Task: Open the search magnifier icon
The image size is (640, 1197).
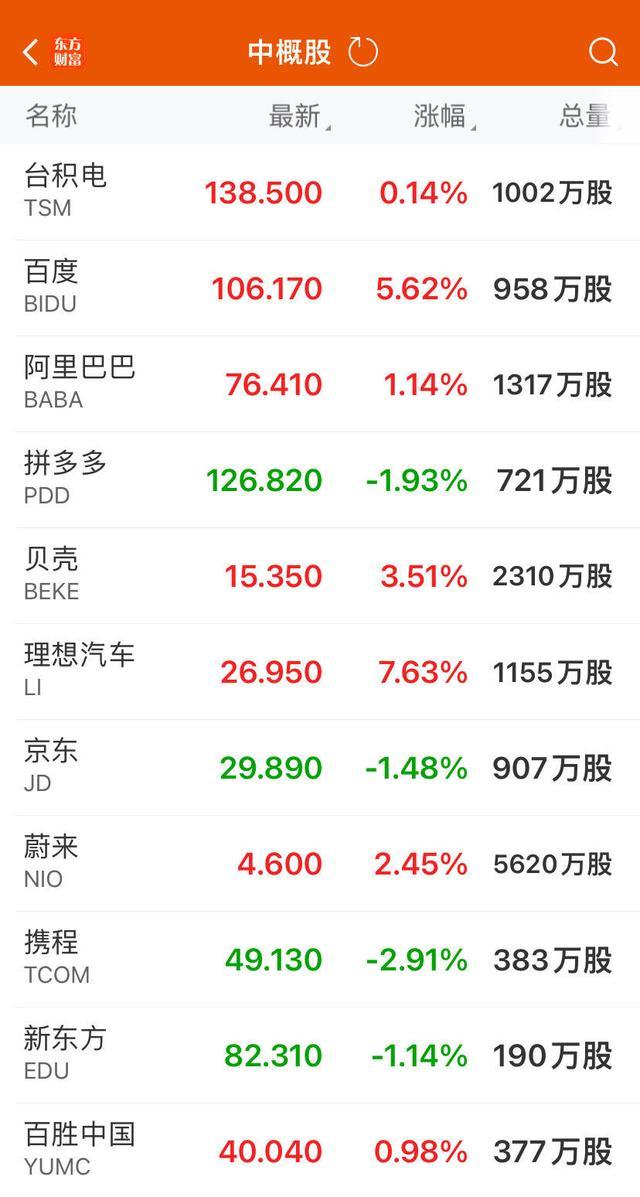Action: pyautogui.click(x=603, y=52)
